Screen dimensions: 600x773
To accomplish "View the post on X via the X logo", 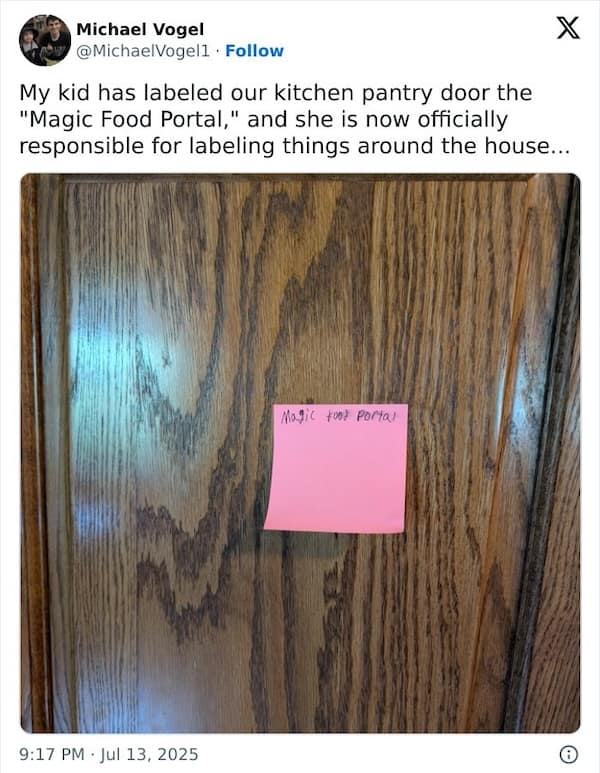I will click(x=567, y=29).
